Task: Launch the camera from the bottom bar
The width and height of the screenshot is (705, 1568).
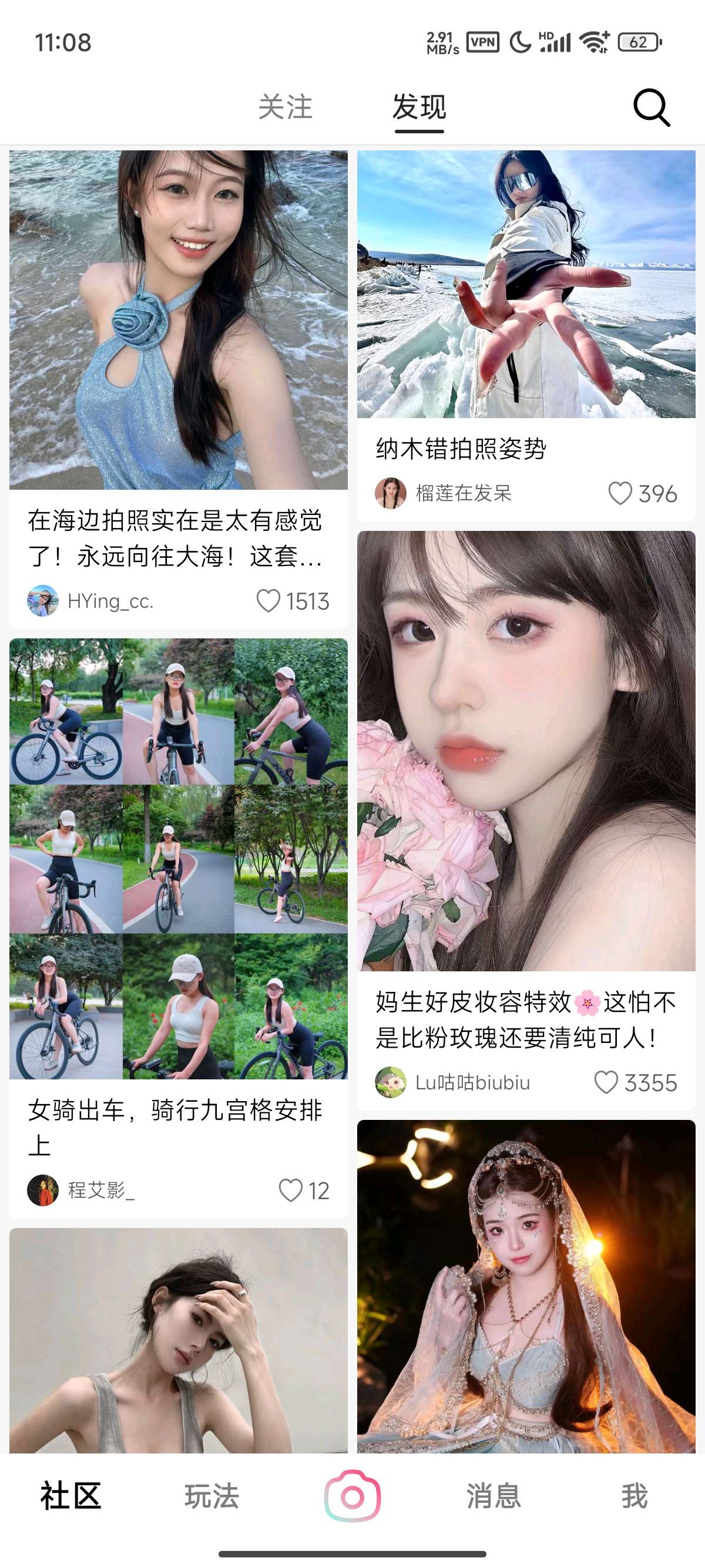Action: pos(352,1496)
